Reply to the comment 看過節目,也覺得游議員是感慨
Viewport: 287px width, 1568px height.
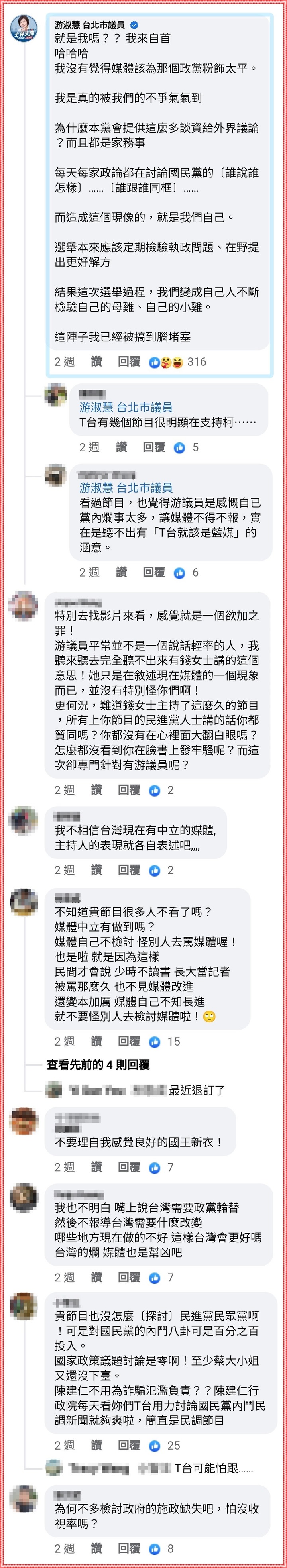click(x=153, y=572)
